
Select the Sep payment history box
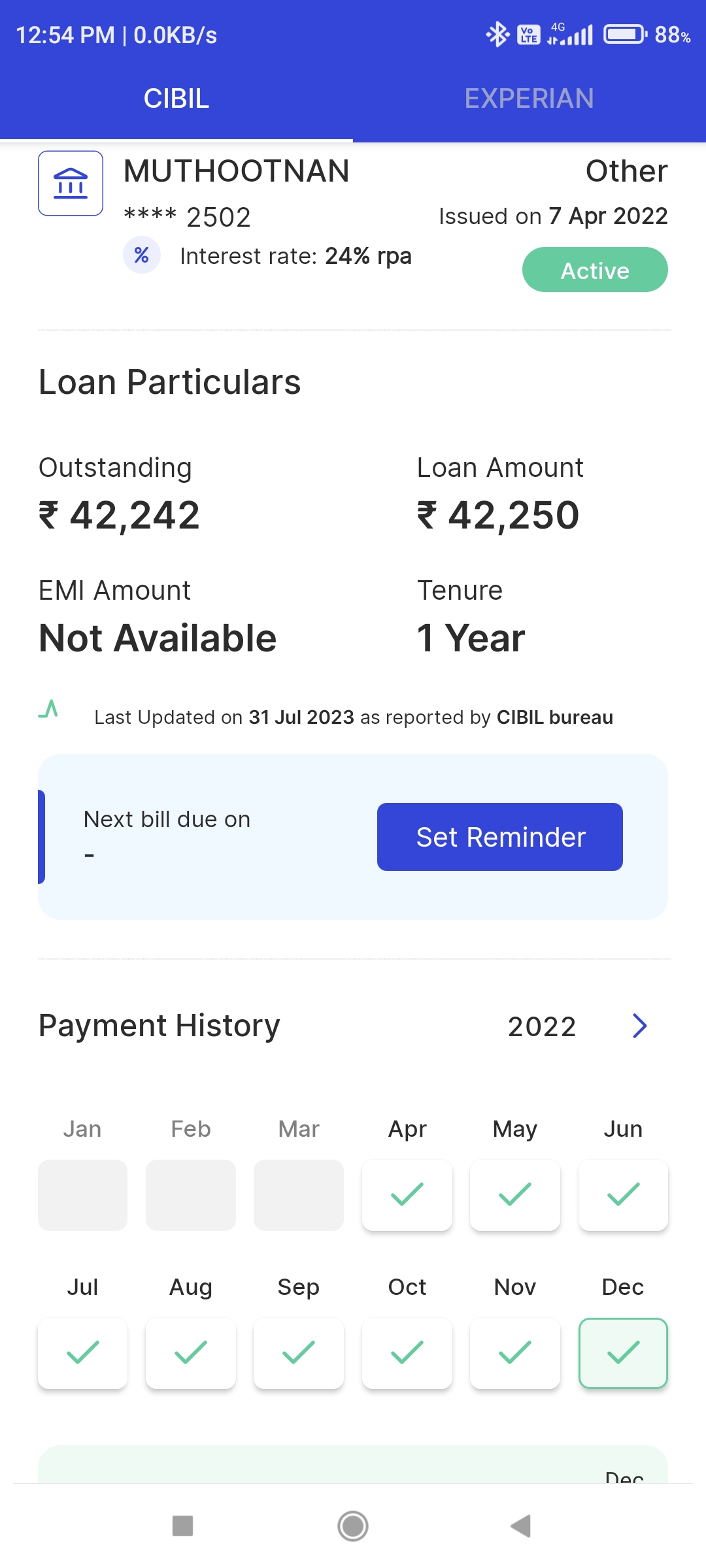(299, 1353)
